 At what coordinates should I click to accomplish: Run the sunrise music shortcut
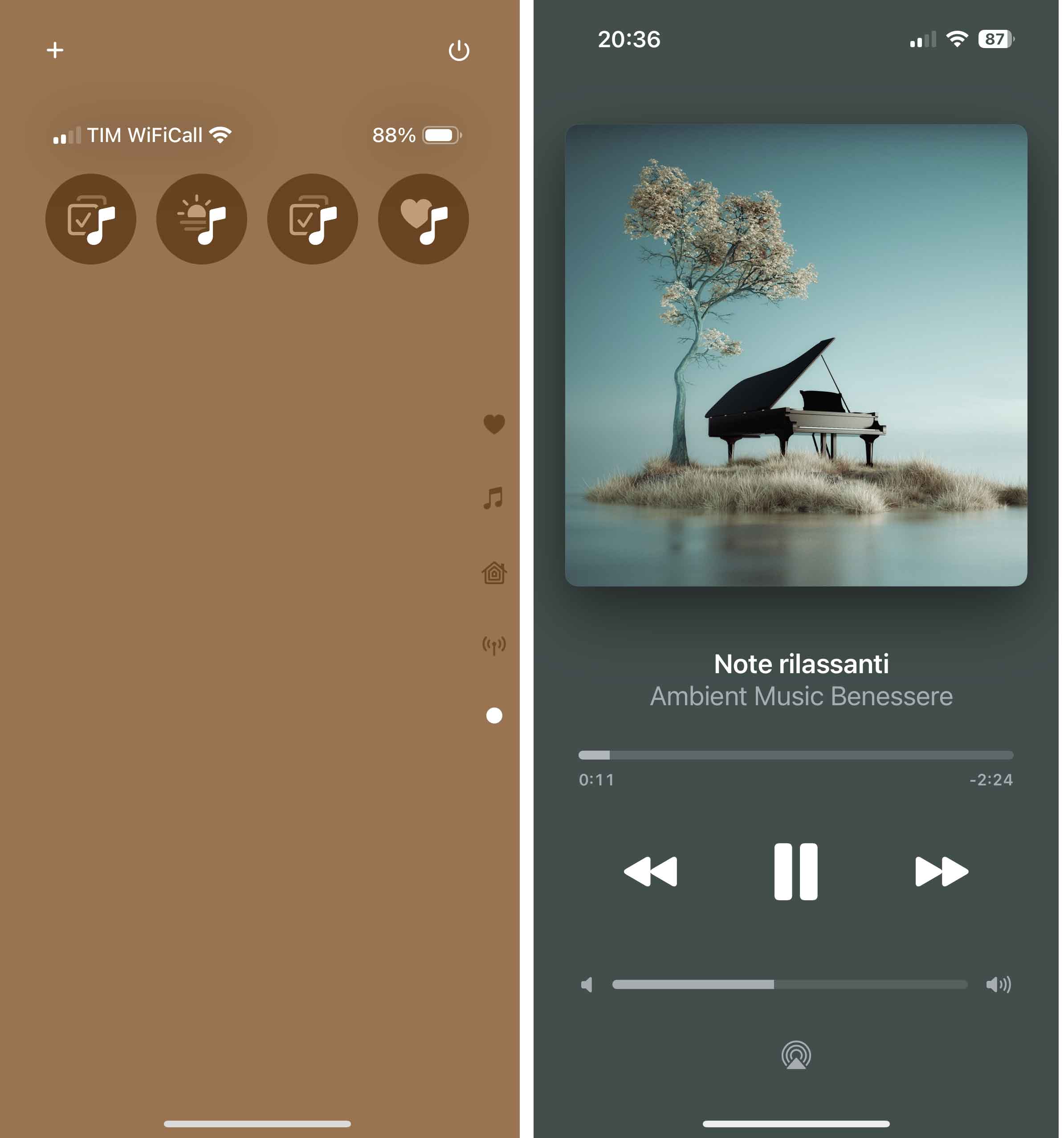(x=202, y=219)
